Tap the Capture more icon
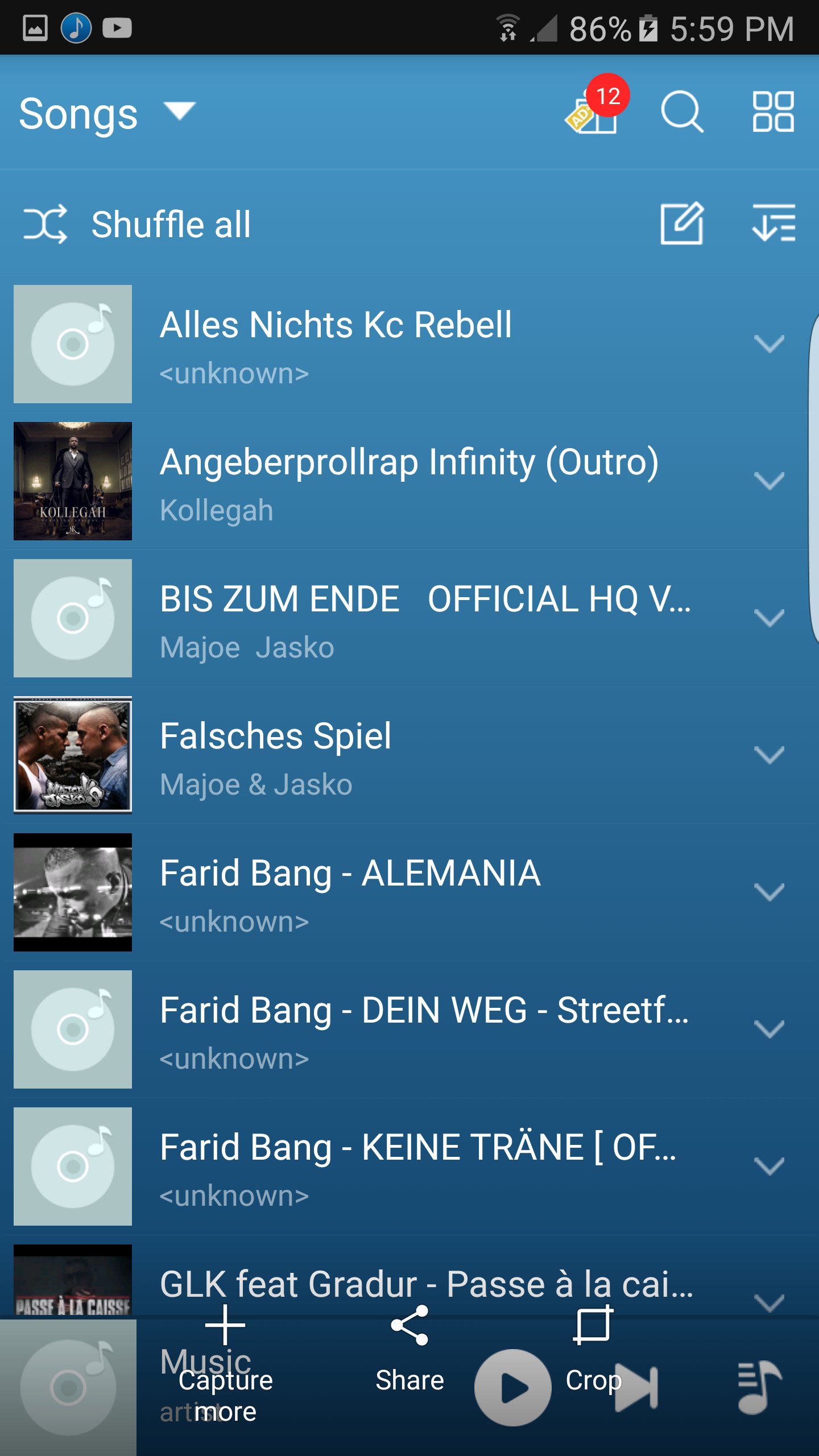The height and width of the screenshot is (1456, 819). (224, 1365)
